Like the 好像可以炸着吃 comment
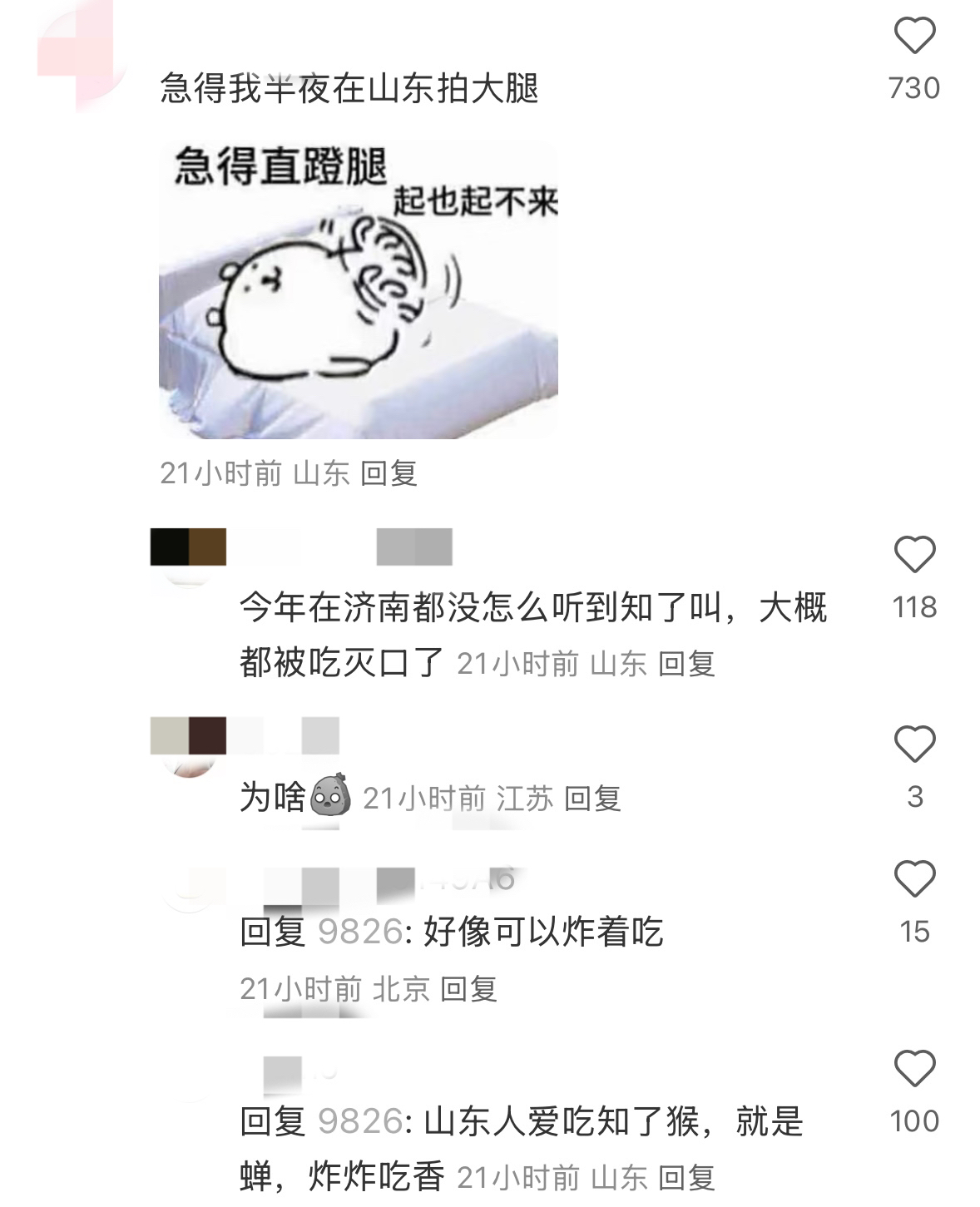980x1207 pixels. click(914, 880)
